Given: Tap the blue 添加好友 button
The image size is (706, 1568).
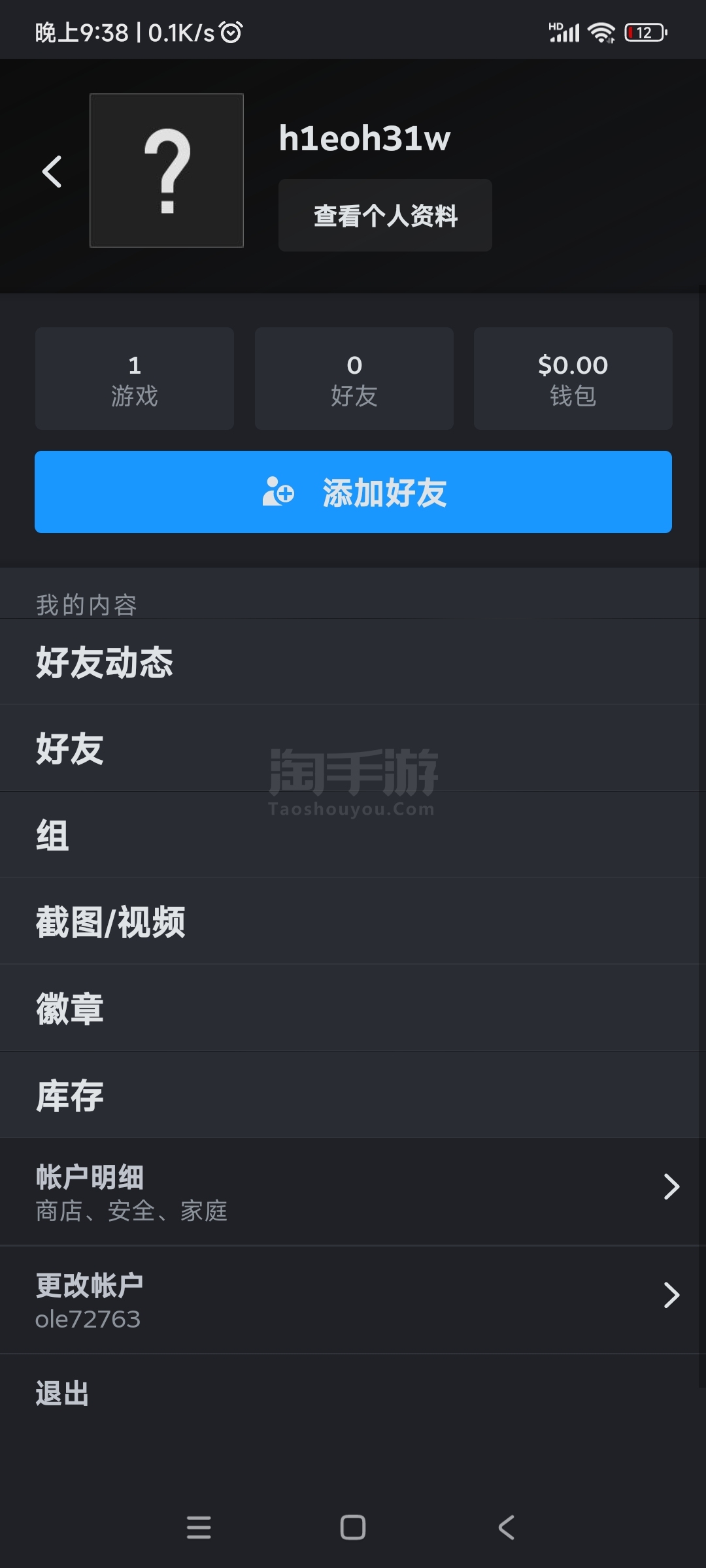Looking at the screenshot, I should point(353,492).
